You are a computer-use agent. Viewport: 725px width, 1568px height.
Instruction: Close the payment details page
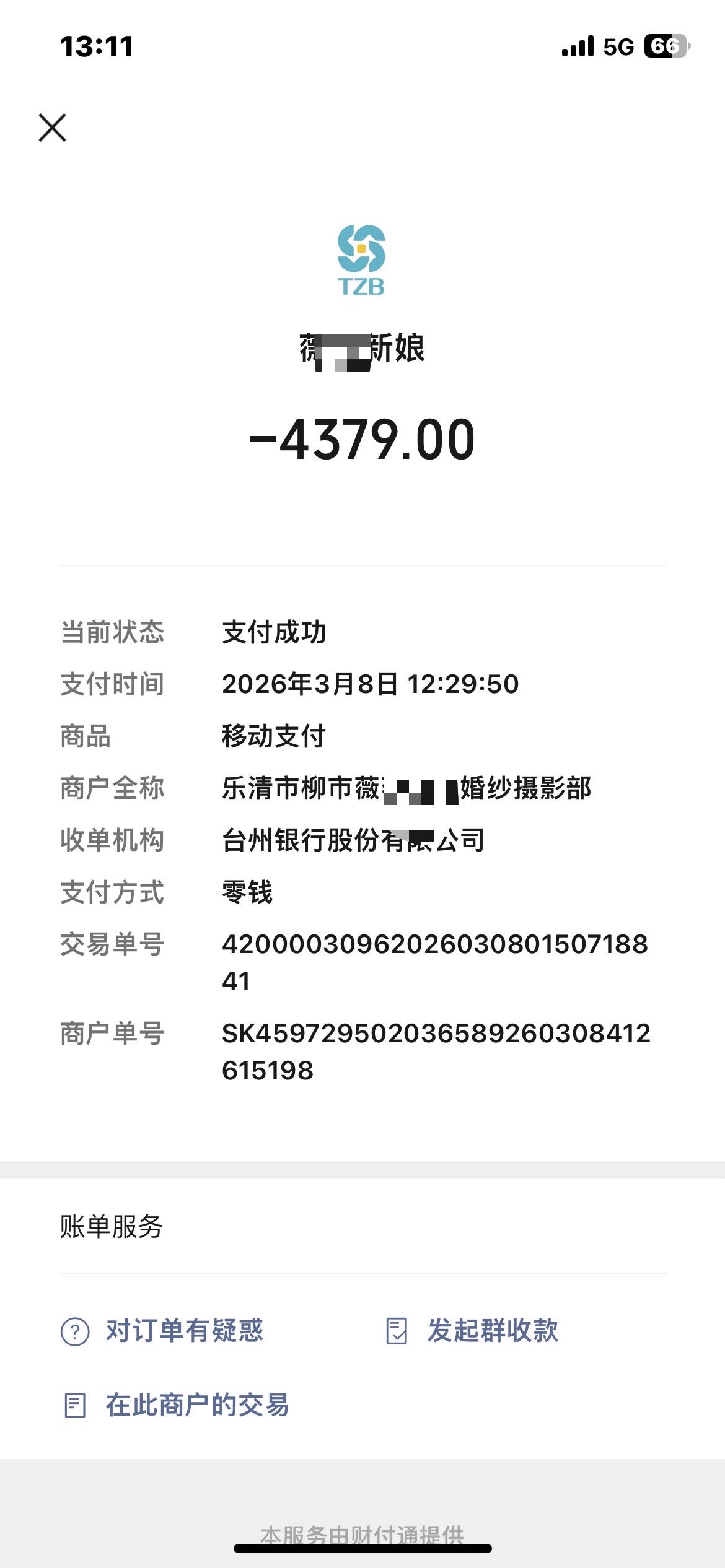pos(52,128)
